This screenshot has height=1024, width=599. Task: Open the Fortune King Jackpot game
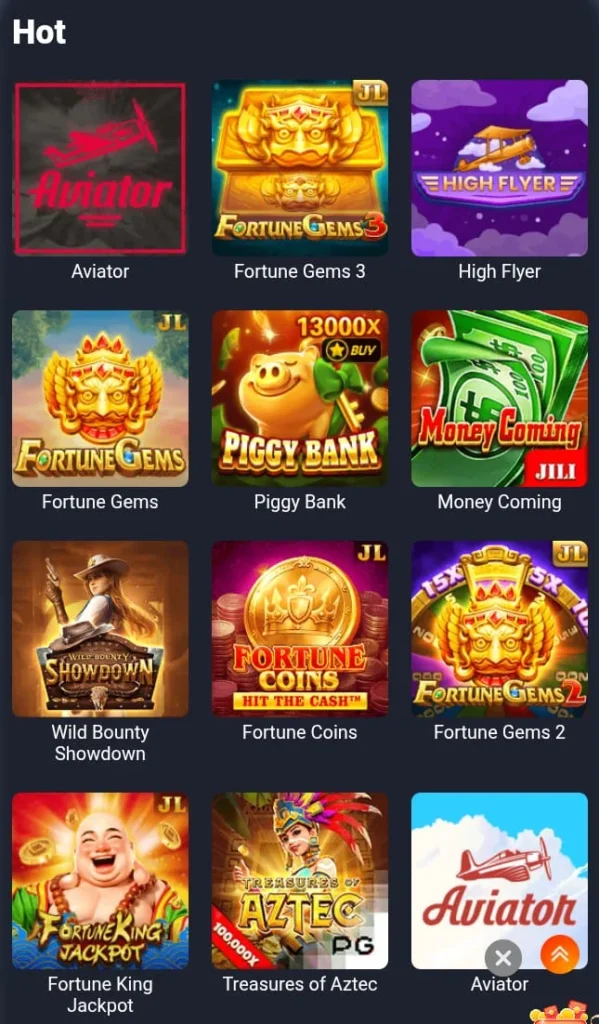coord(100,880)
